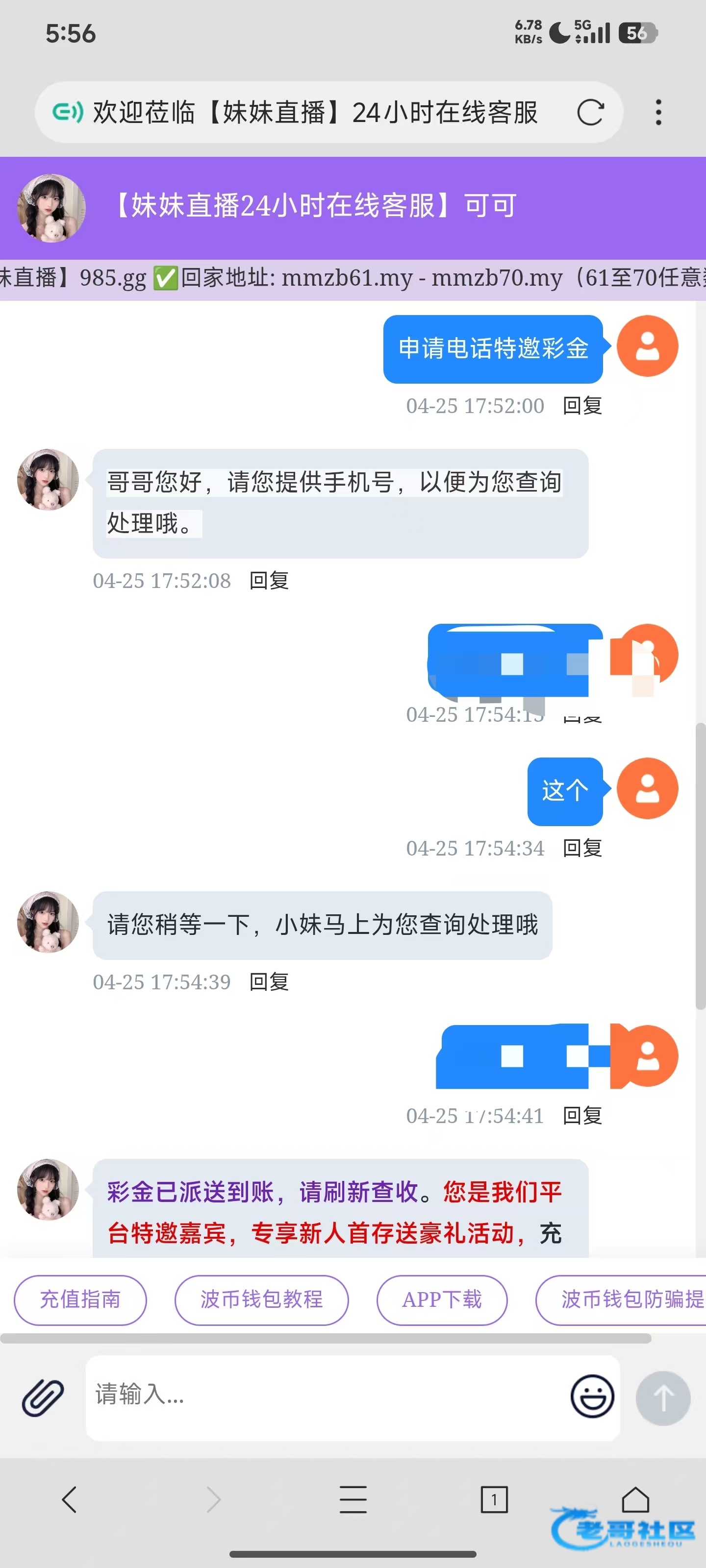Image resolution: width=706 pixels, height=1568 pixels.
Task: Open the browser overflow menu
Action: tap(658, 113)
